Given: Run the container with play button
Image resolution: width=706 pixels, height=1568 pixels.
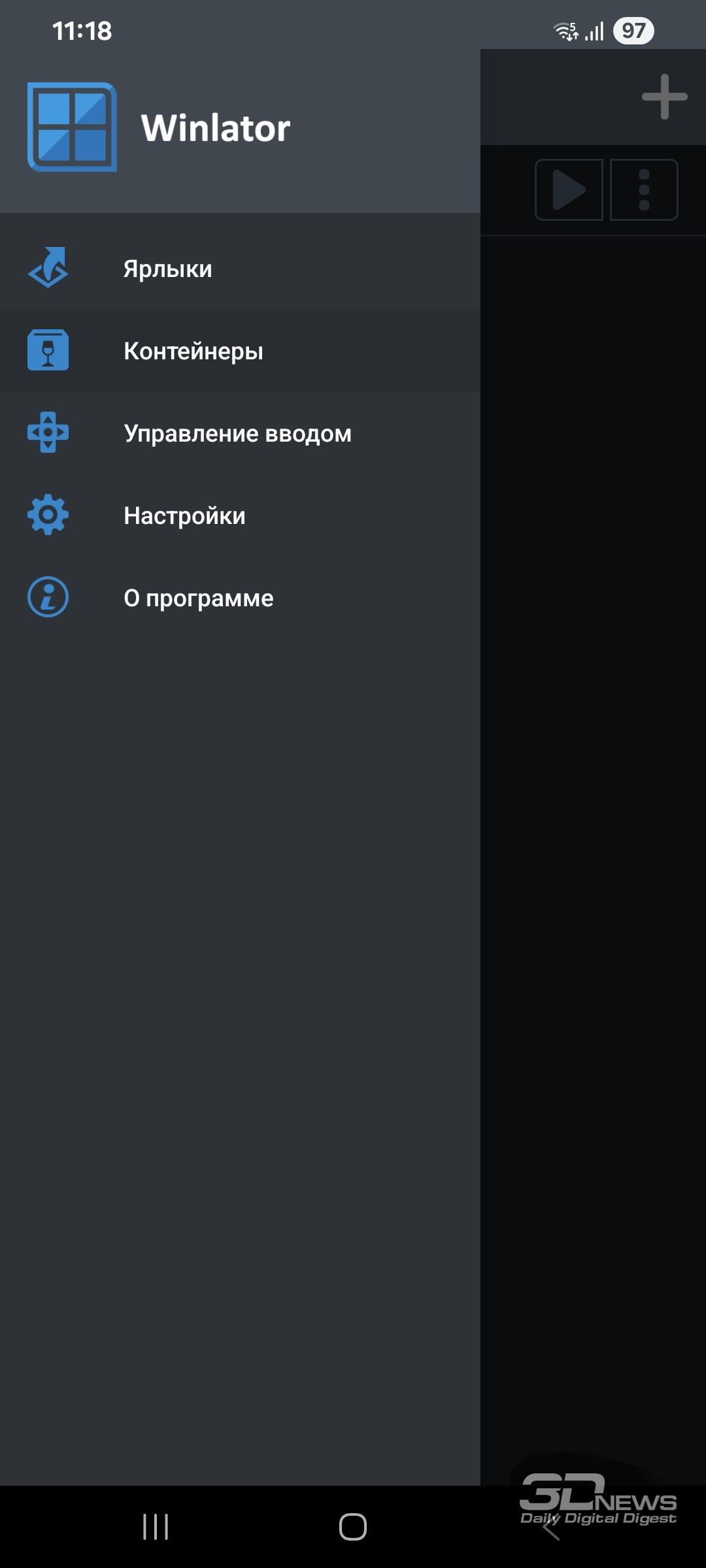Looking at the screenshot, I should (569, 190).
